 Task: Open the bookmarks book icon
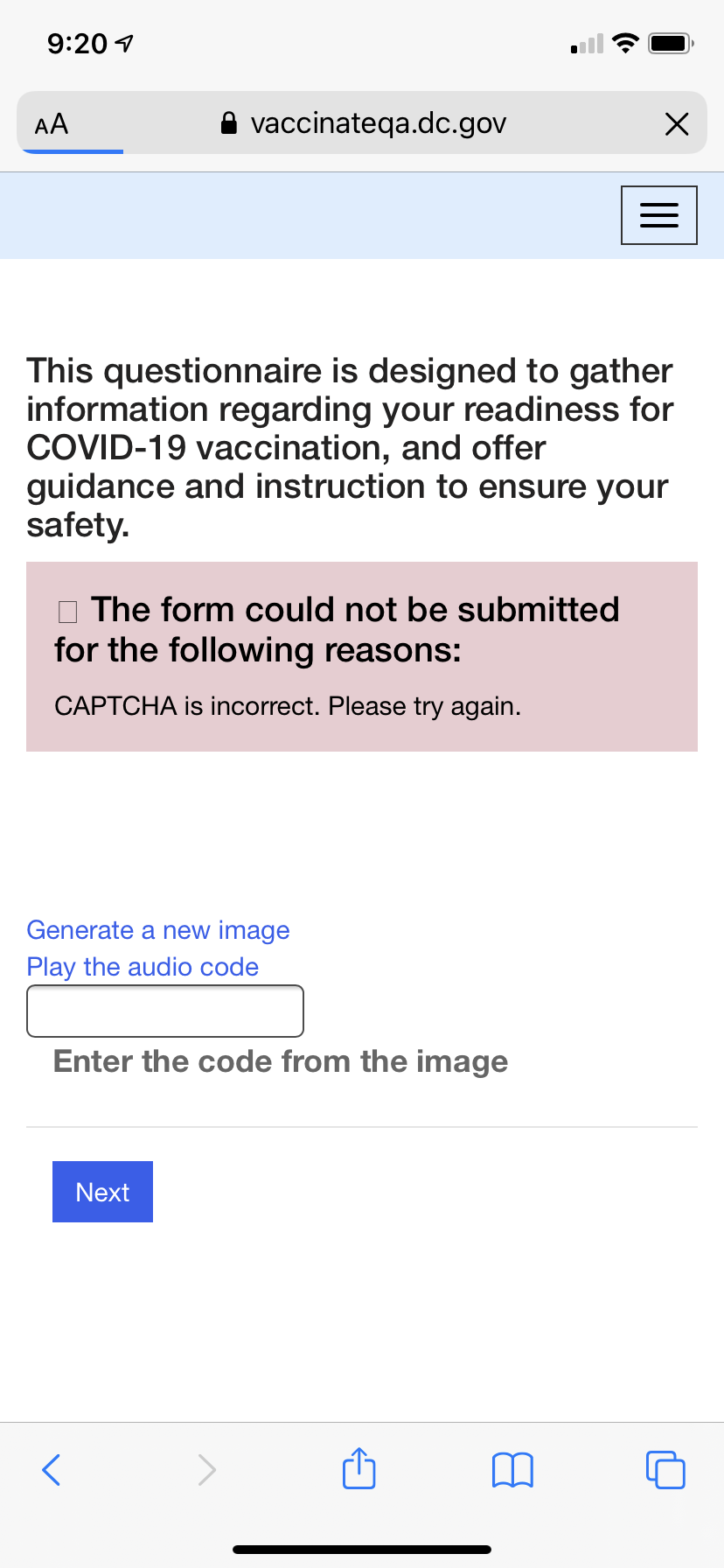point(512,1470)
